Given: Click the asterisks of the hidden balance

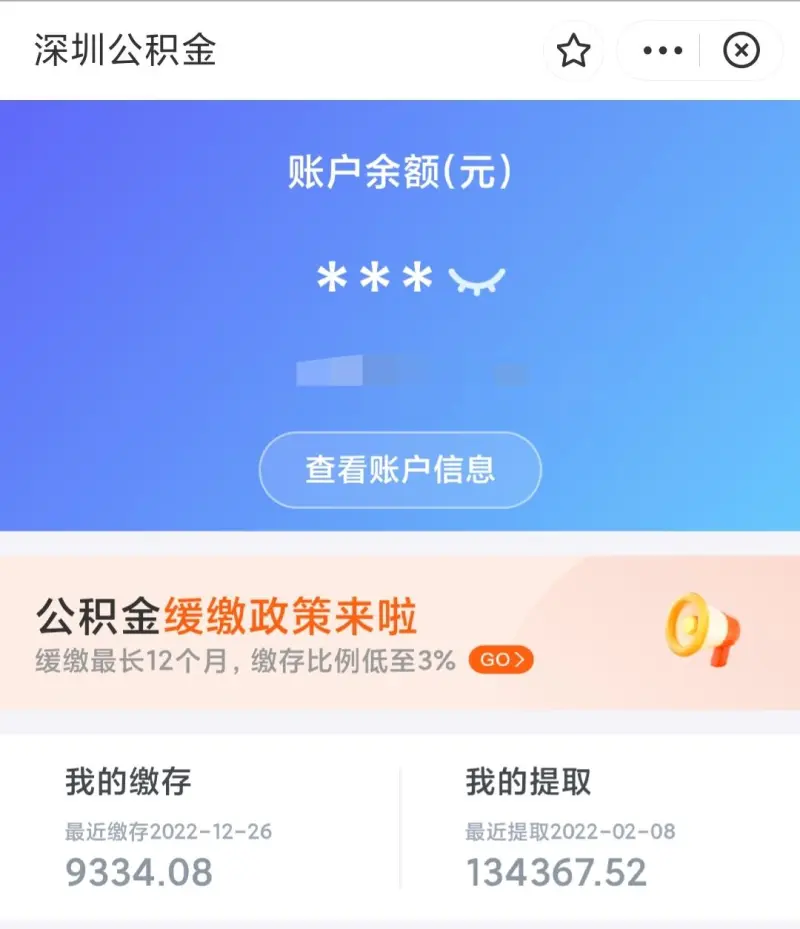Looking at the screenshot, I should coord(370,275).
